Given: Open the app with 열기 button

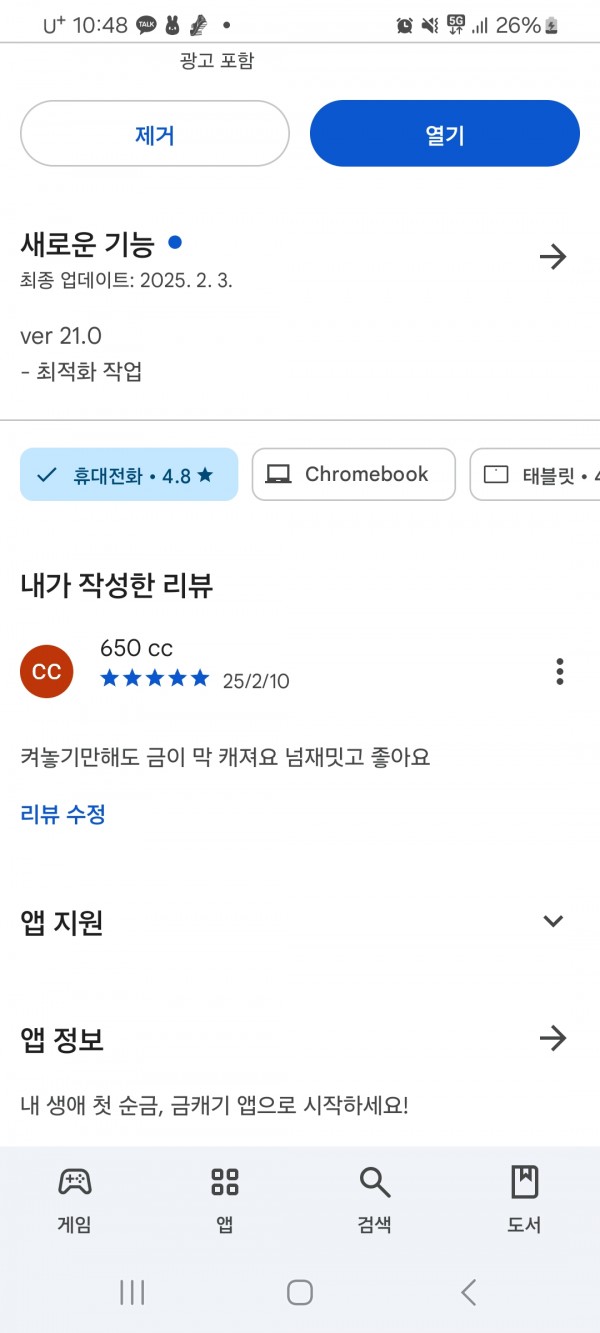Looking at the screenshot, I should coord(445,133).
